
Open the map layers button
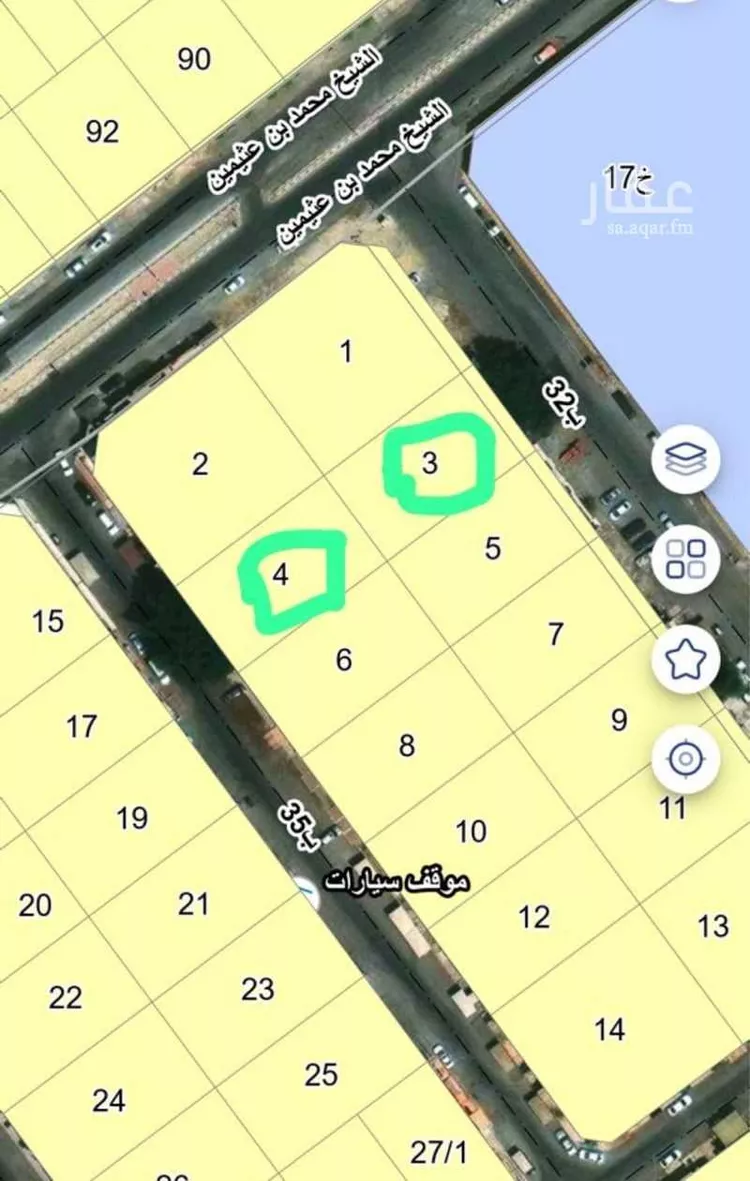686,460
